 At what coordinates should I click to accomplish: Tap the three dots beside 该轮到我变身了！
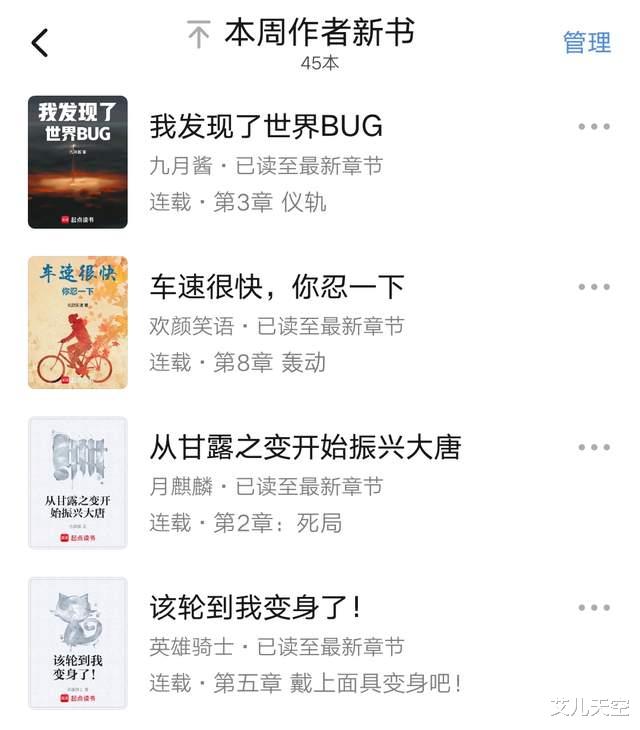tap(594, 607)
